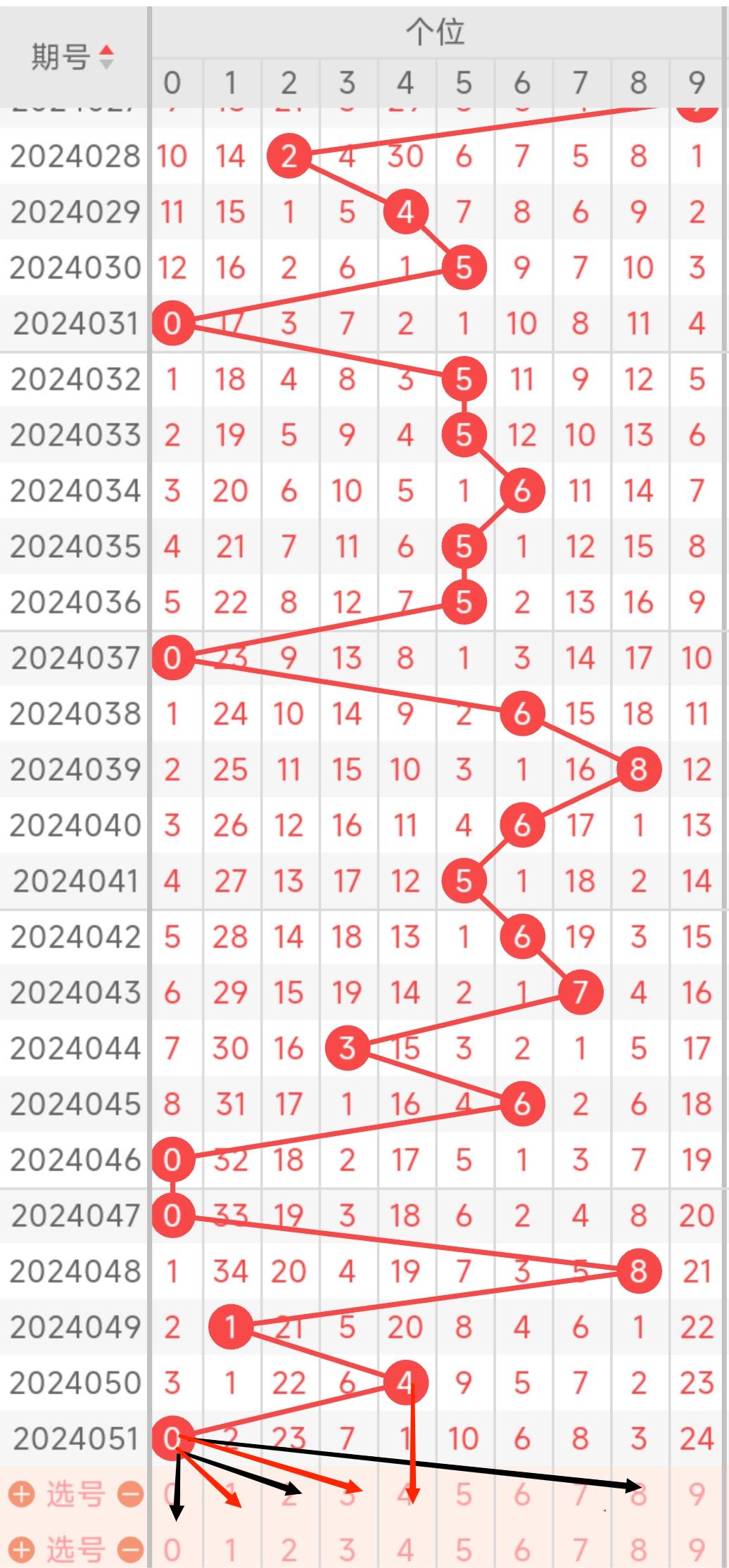Select number 6 in the last 选号 row
The image size is (729, 1568).
click(x=521, y=1549)
